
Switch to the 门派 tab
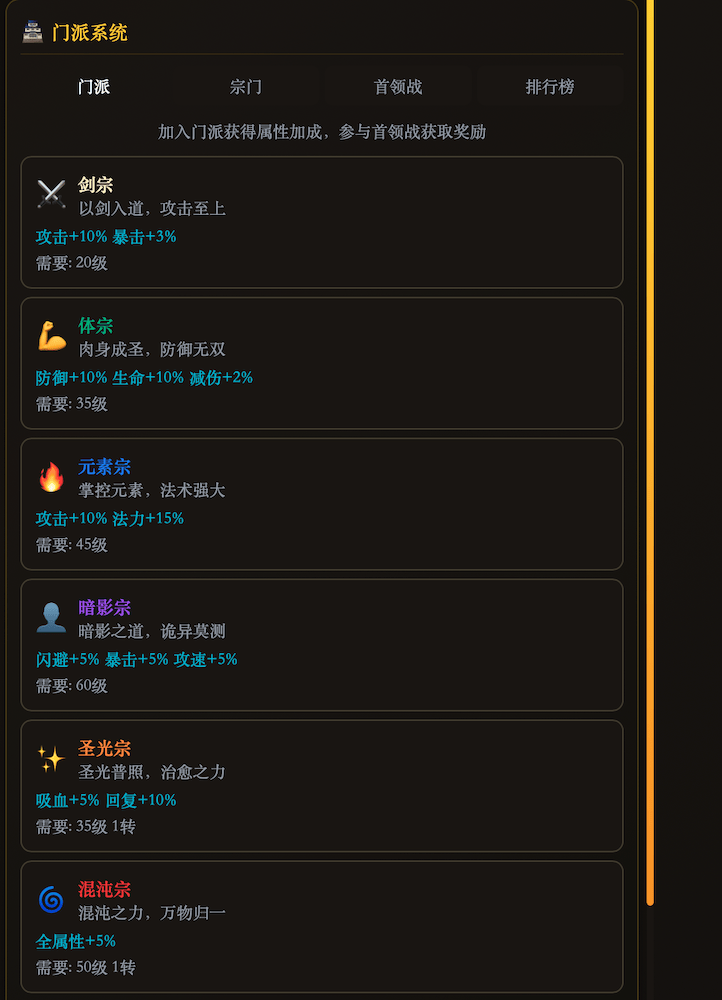click(94, 87)
